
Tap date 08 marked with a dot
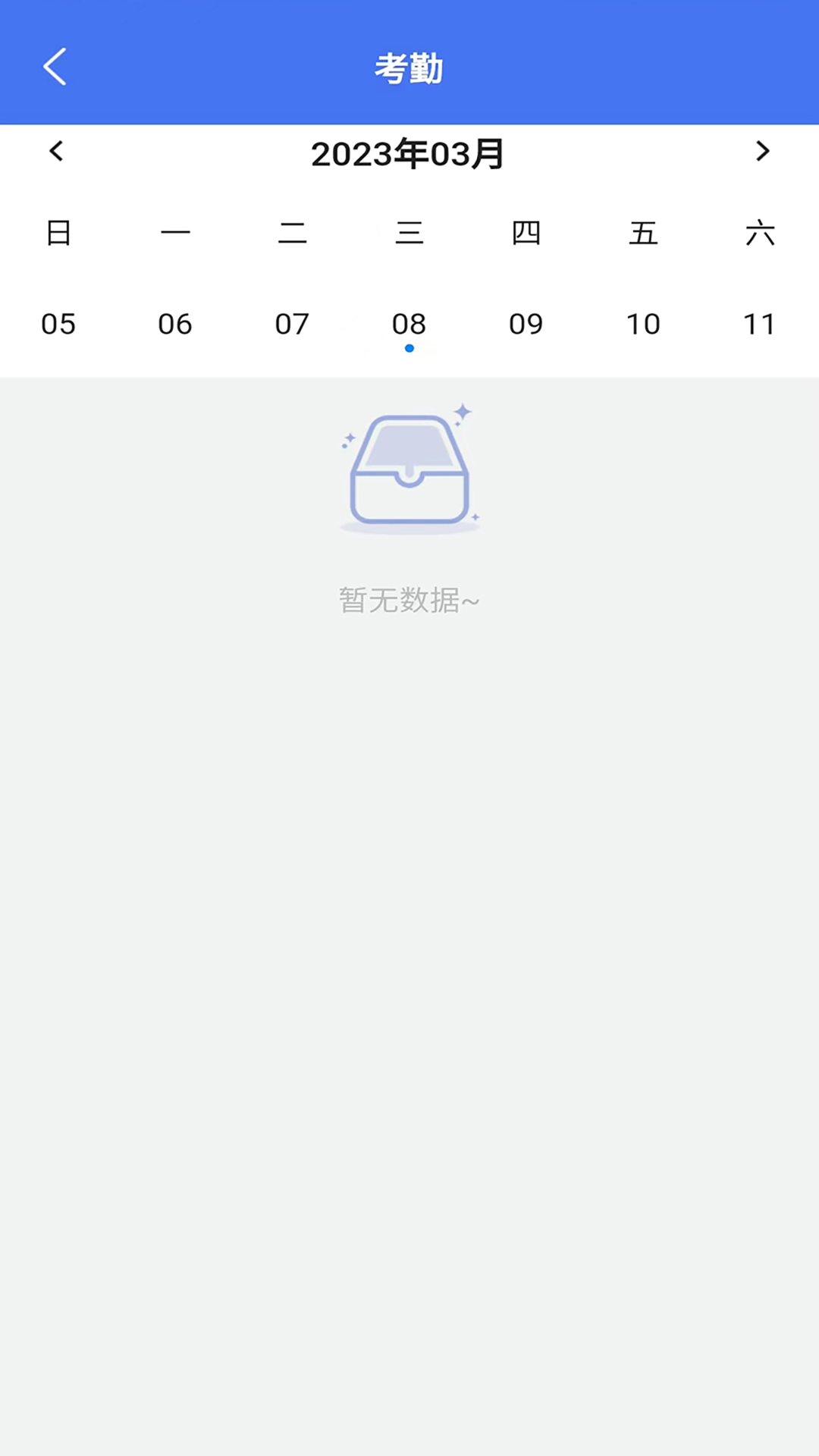pyautogui.click(x=409, y=325)
